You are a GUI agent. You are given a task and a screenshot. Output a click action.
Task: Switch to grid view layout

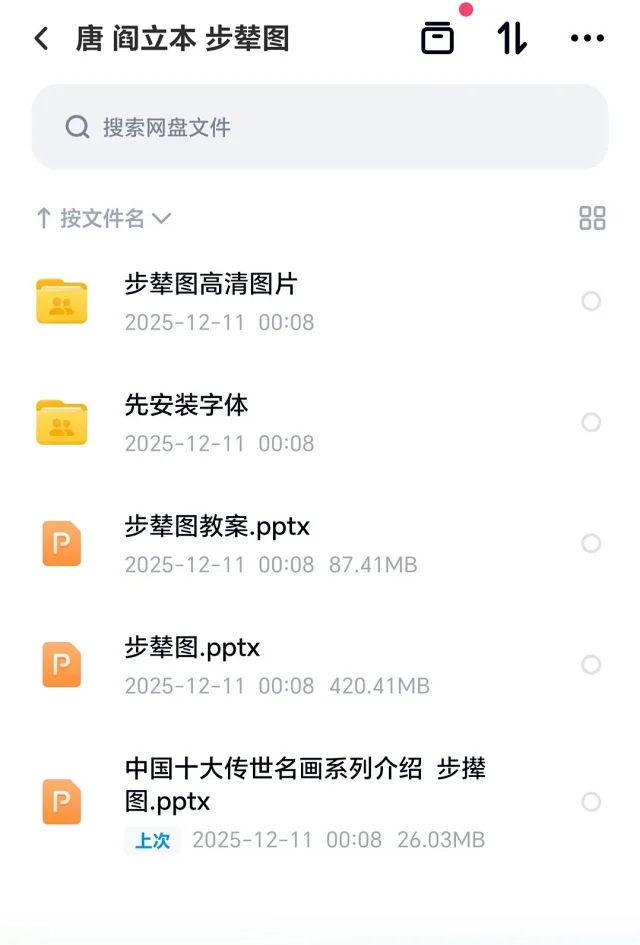(x=592, y=218)
